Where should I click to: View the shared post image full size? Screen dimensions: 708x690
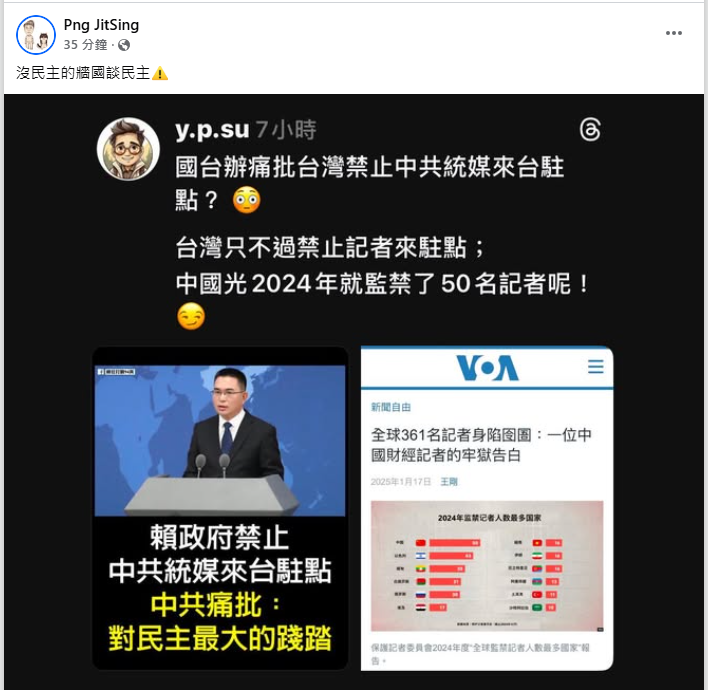[x=354, y=391]
